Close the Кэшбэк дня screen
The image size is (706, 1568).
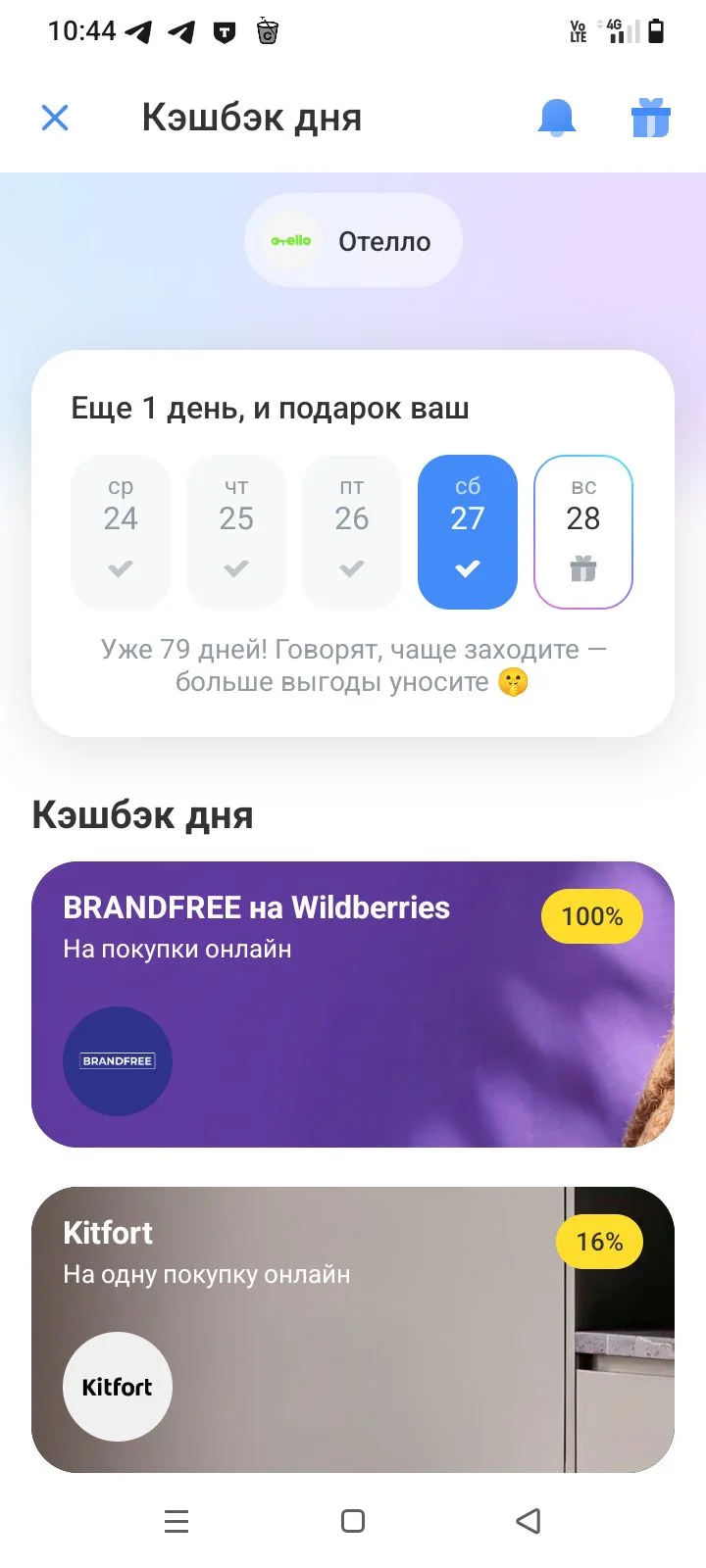point(55,118)
